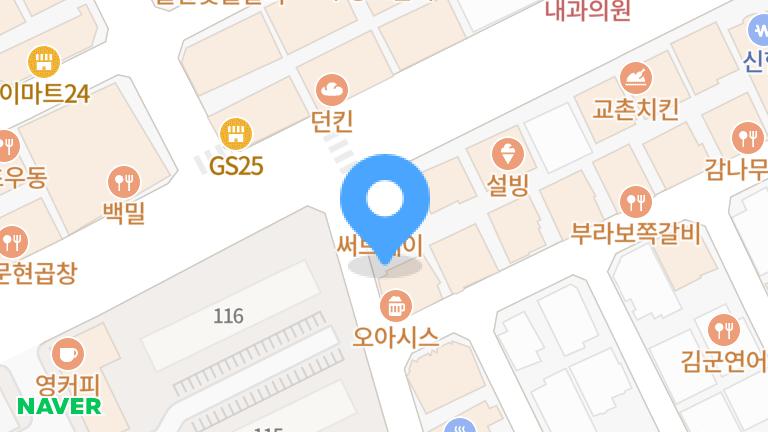This screenshot has height=432, width=768.
Task: Select the GS25 convenience store marker
Action: click(236, 134)
